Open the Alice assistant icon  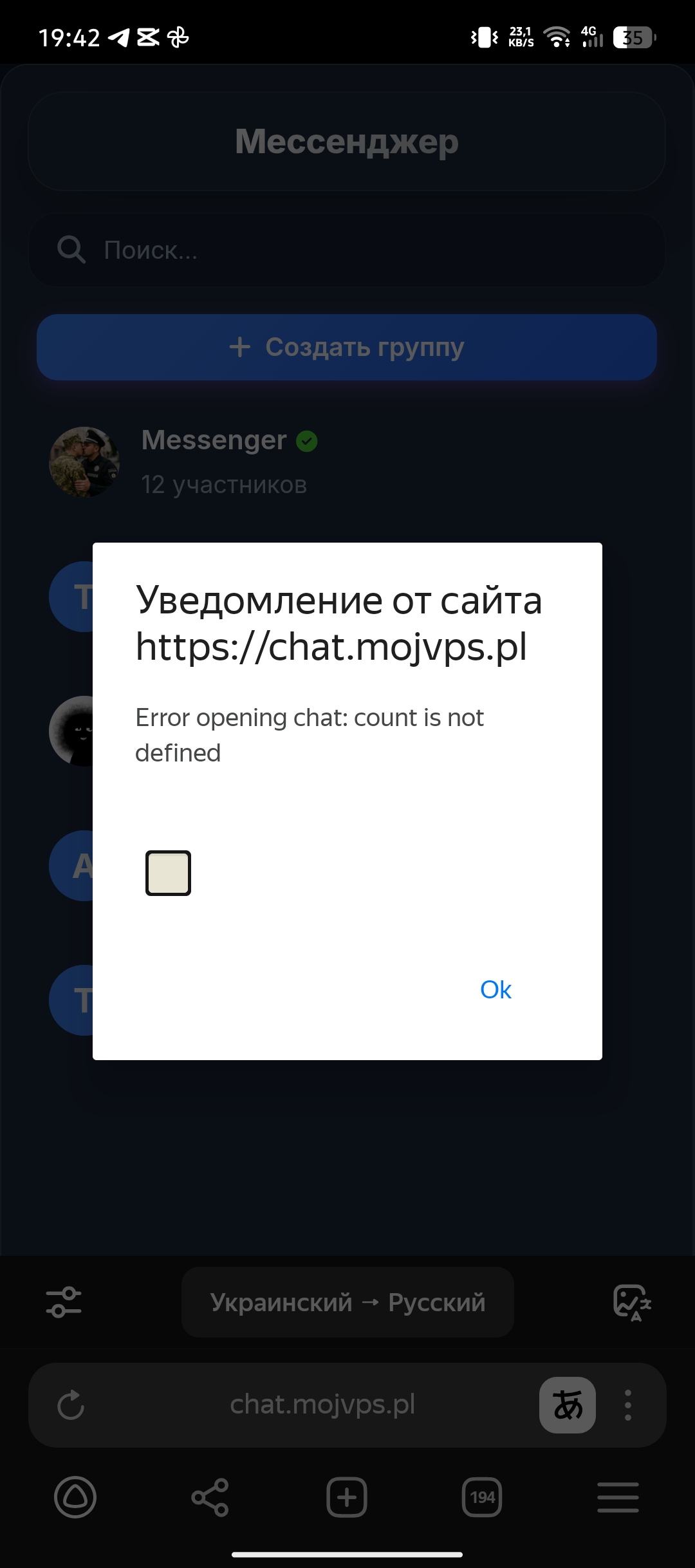pyautogui.click(x=75, y=1497)
